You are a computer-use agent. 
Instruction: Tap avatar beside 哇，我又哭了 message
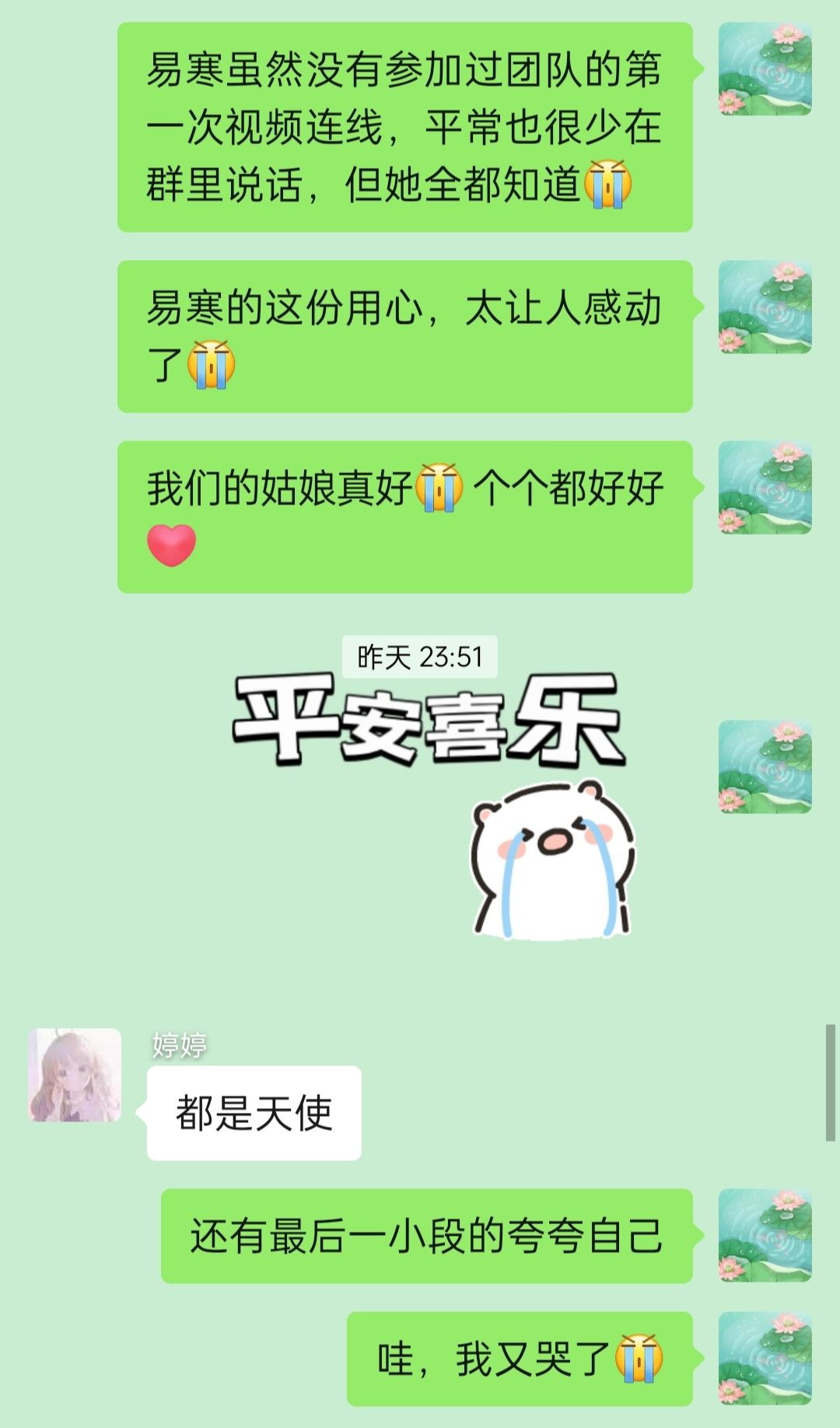click(x=765, y=1358)
